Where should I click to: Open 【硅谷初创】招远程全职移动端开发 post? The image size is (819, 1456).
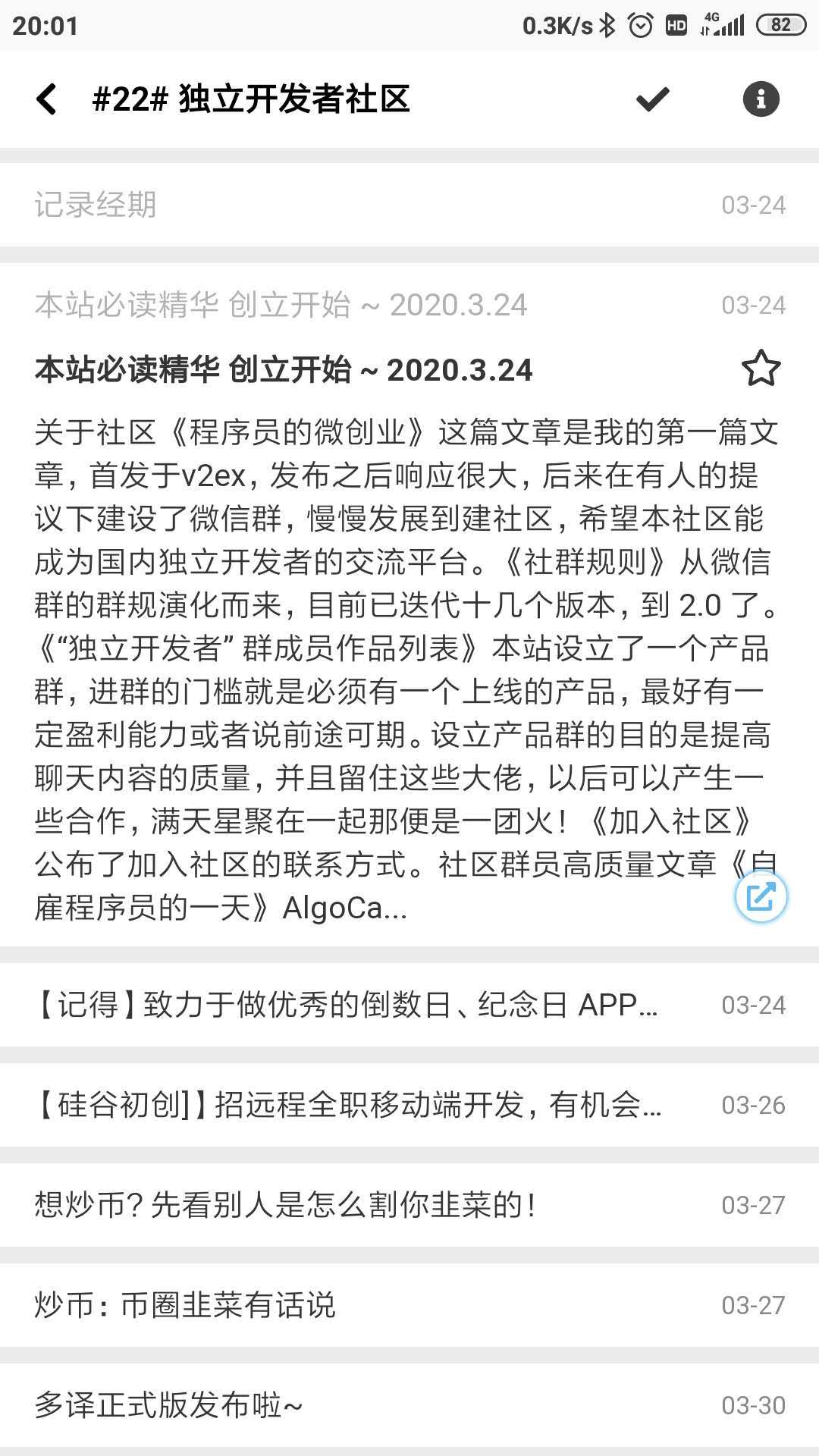point(409,1105)
